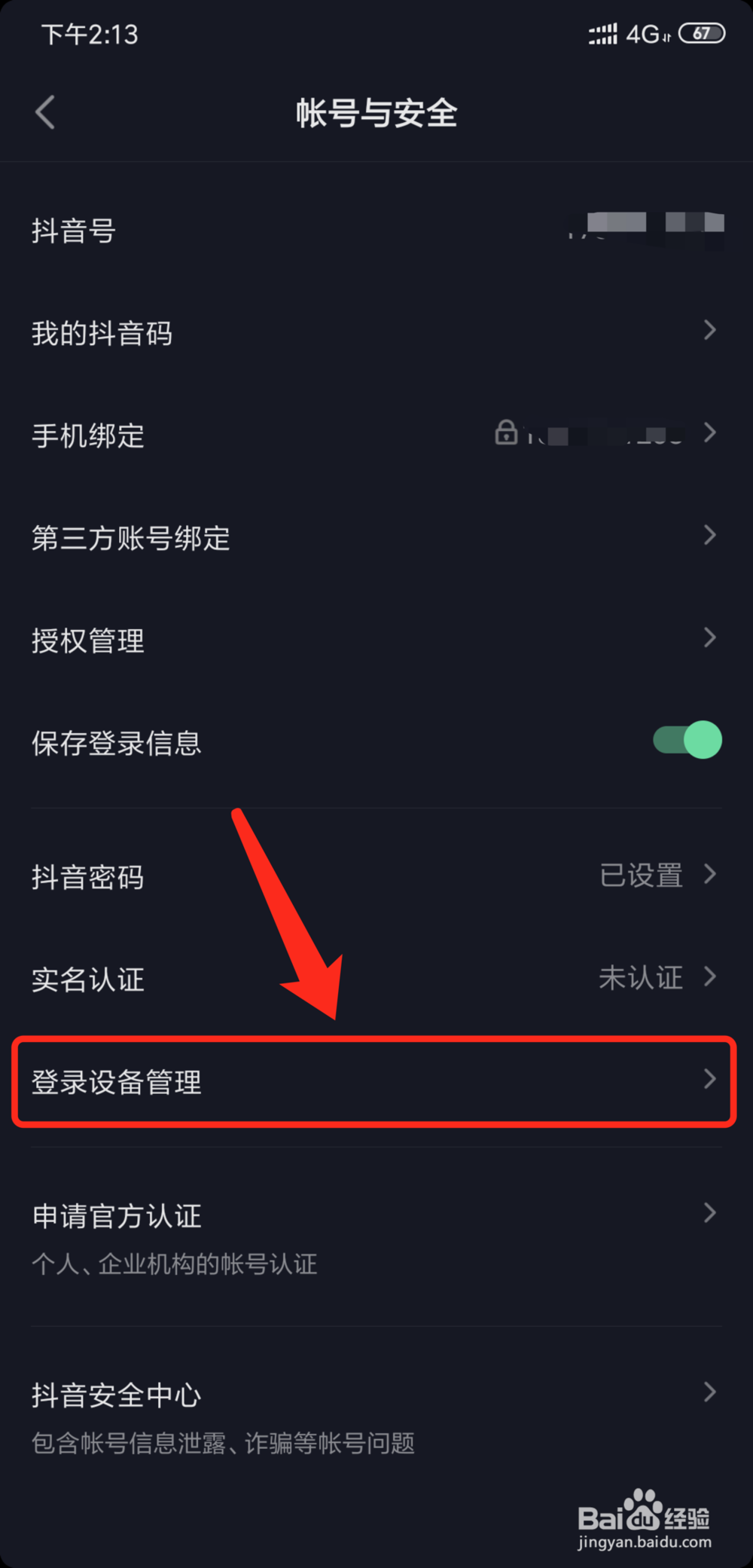Viewport: 753px width, 1568px height.
Task: Tap the blurred 抖音号 account number
Action: (x=648, y=226)
